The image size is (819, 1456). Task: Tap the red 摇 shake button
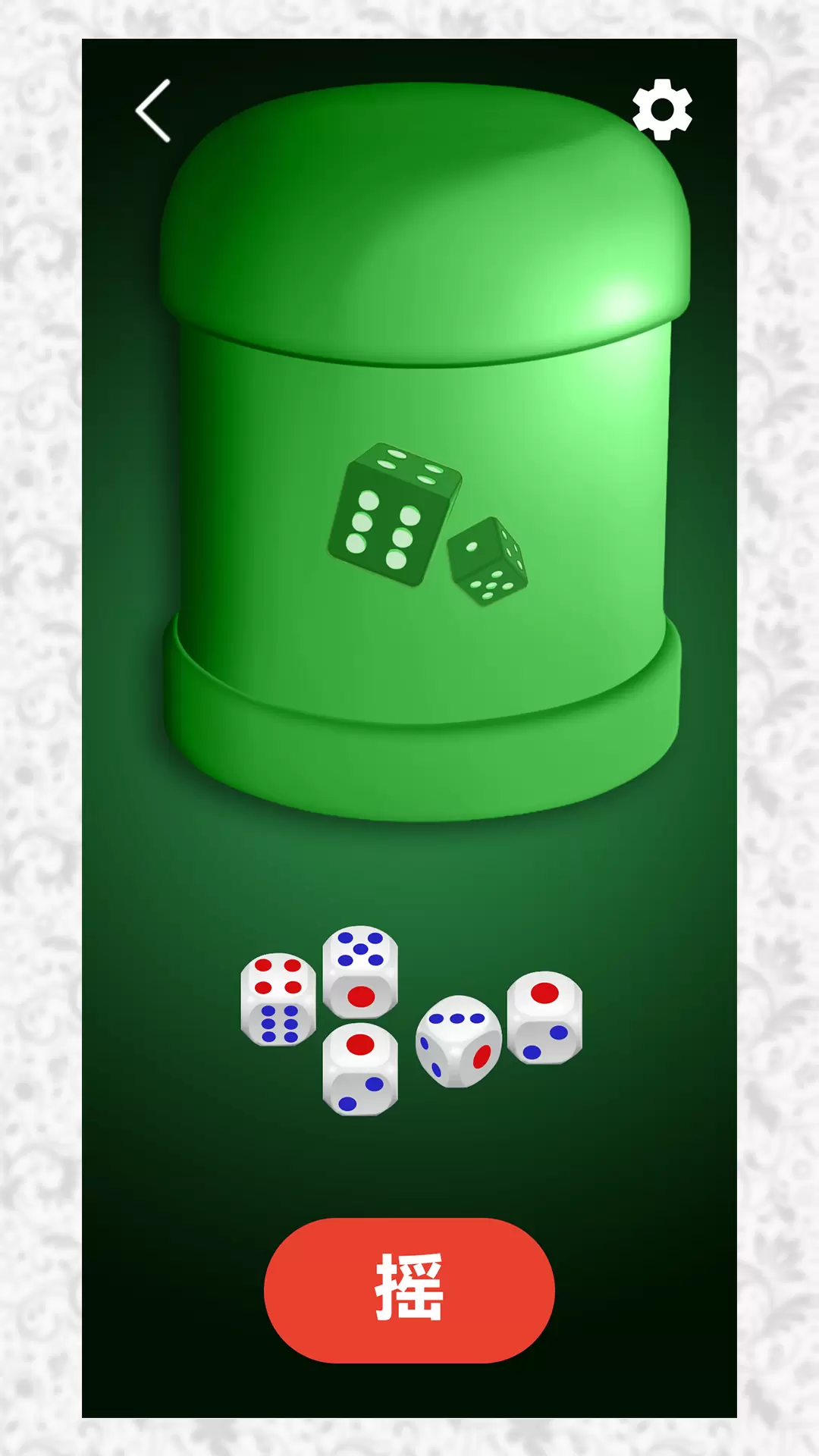(409, 1290)
